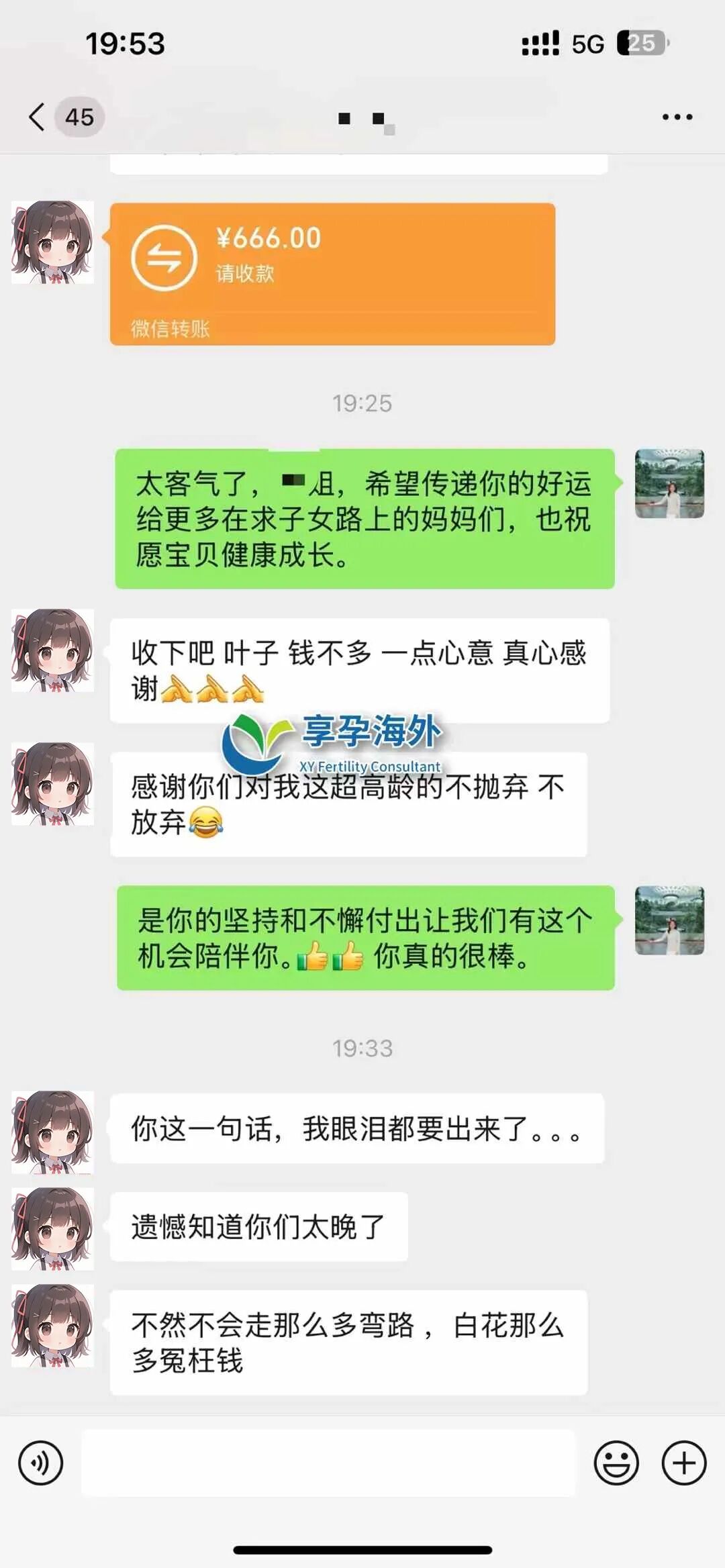This screenshot has height=1568, width=725.
Task: Open own avatar next to 太客气了 message
Action: [669, 483]
